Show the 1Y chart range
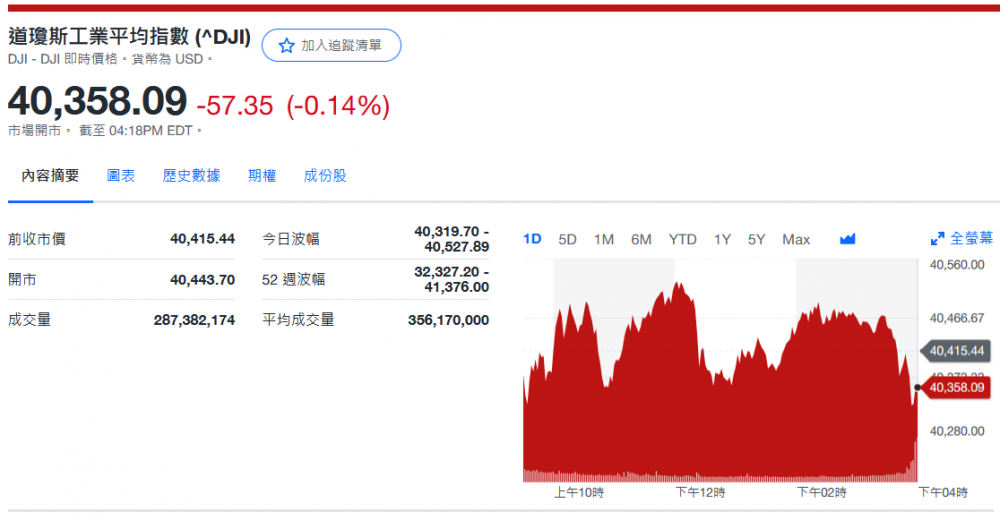This screenshot has width=1000, height=520. (x=722, y=239)
